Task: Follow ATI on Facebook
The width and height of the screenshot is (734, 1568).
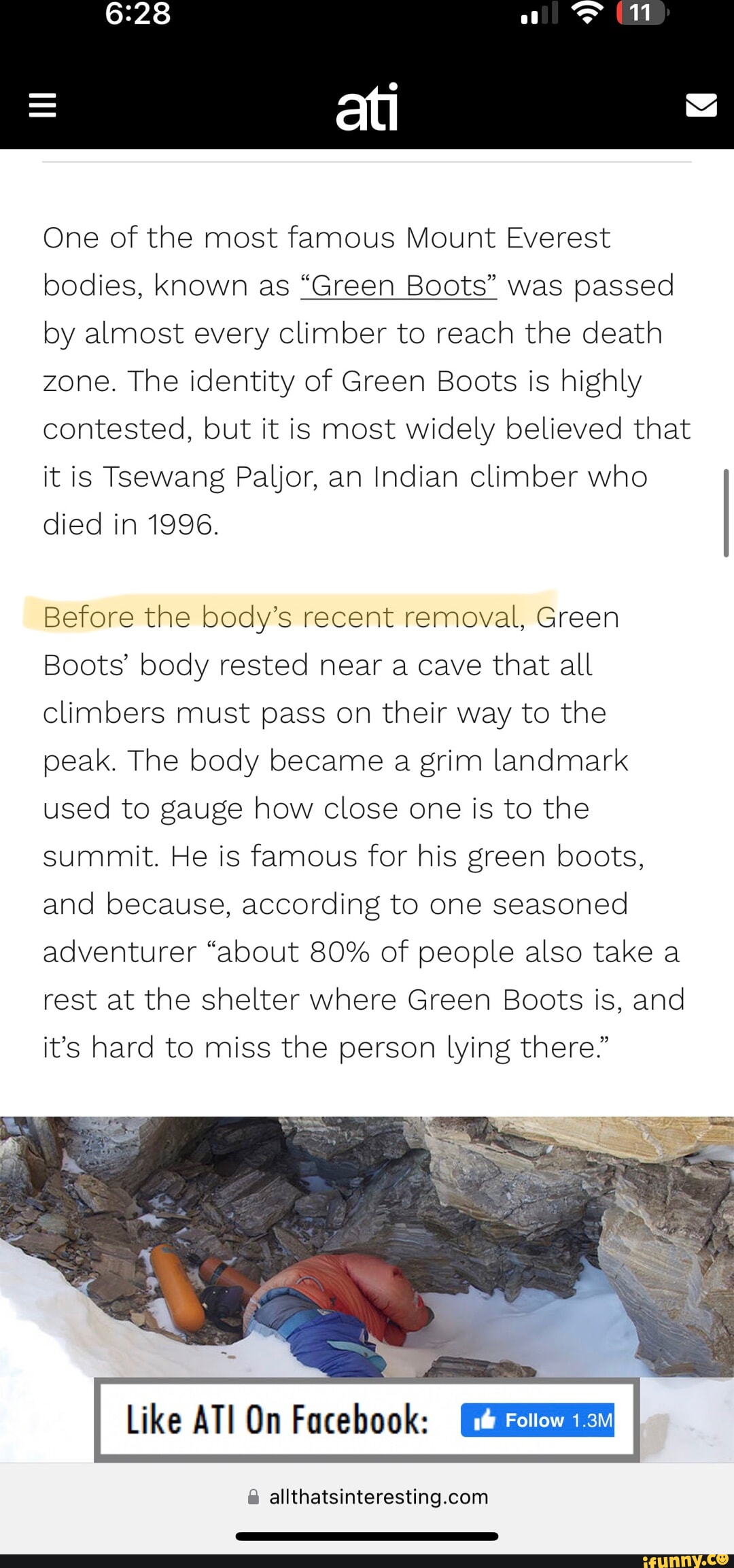Action: click(538, 1420)
